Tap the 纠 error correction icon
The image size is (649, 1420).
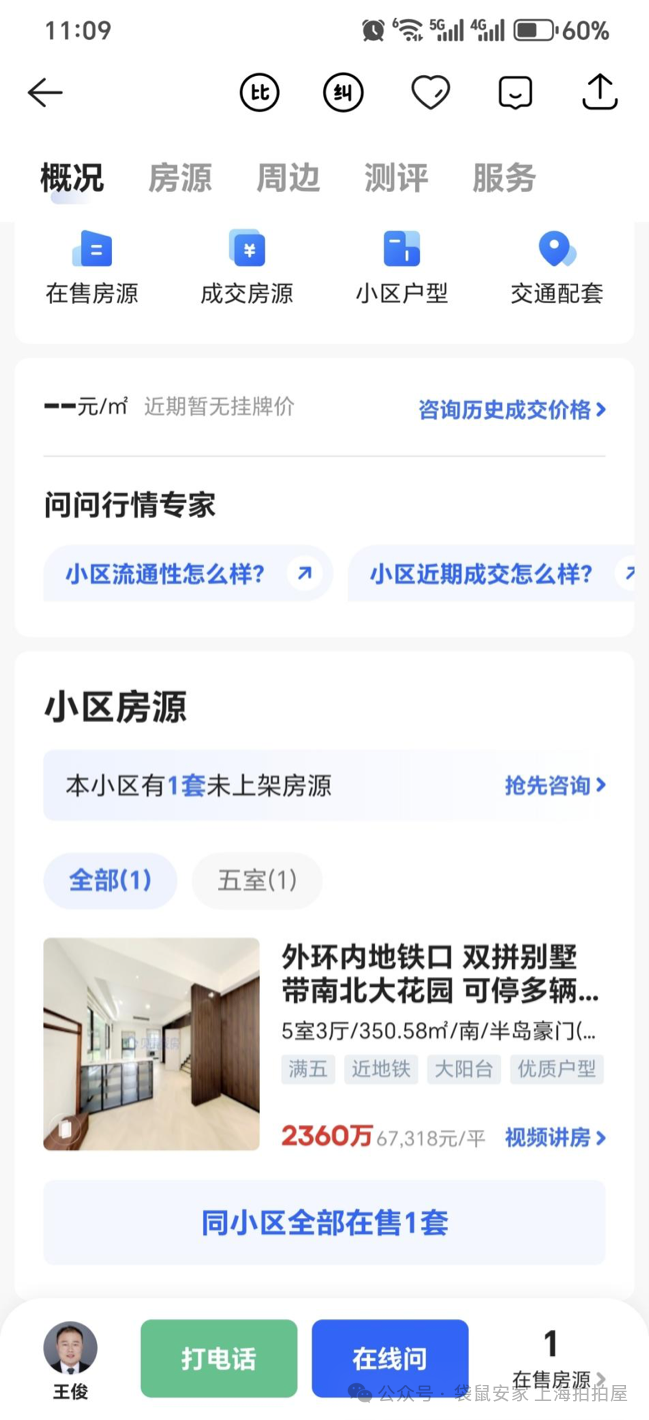(343, 93)
